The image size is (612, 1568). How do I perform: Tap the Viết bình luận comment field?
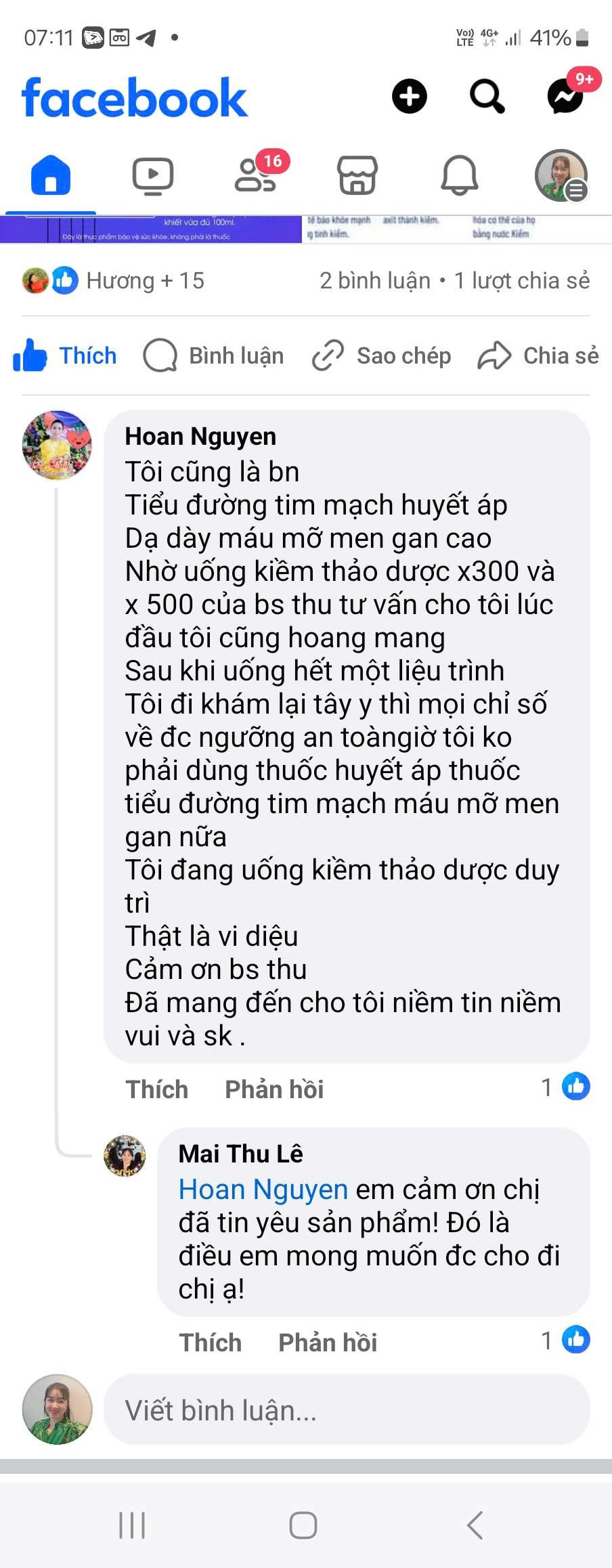tap(347, 1410)
